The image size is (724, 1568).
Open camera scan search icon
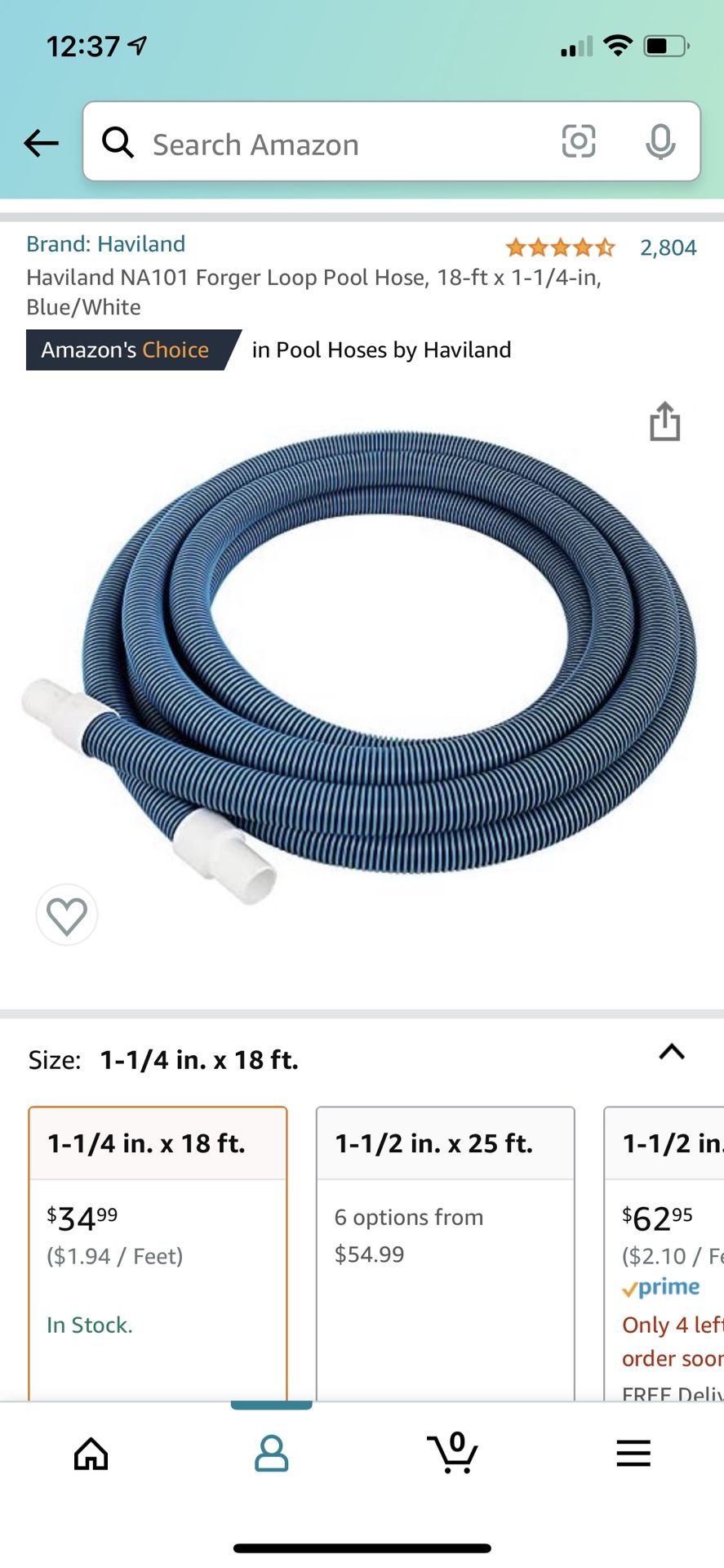(579, 142)
